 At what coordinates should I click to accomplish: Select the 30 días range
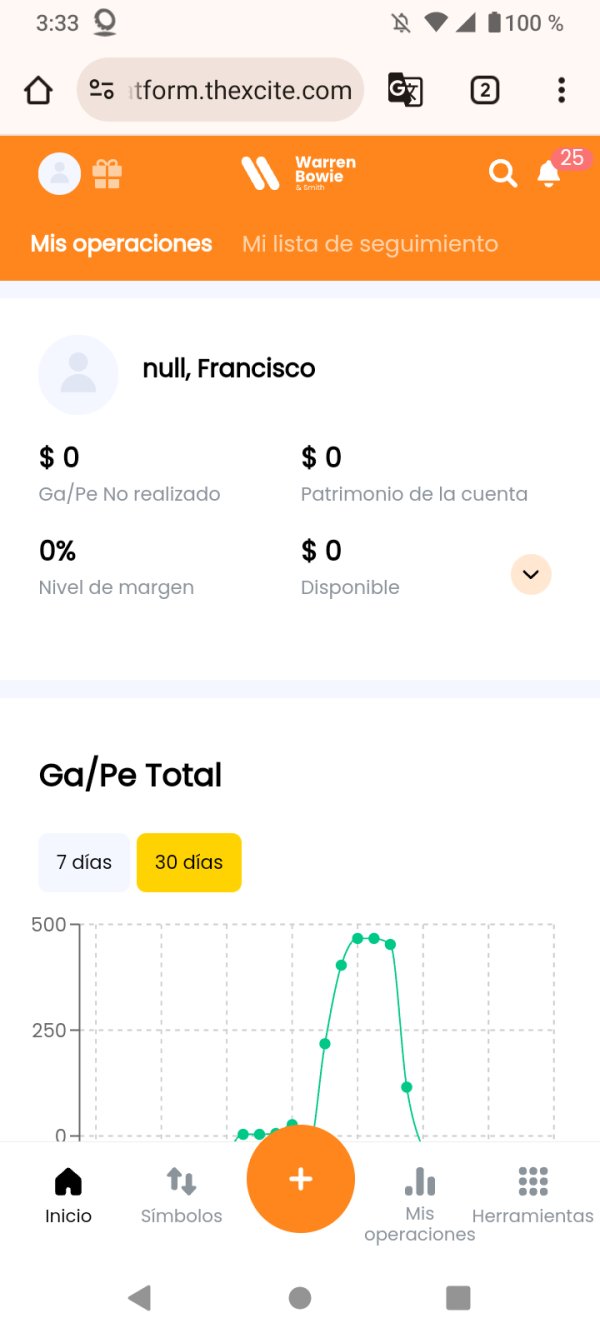tap(189, 862)
